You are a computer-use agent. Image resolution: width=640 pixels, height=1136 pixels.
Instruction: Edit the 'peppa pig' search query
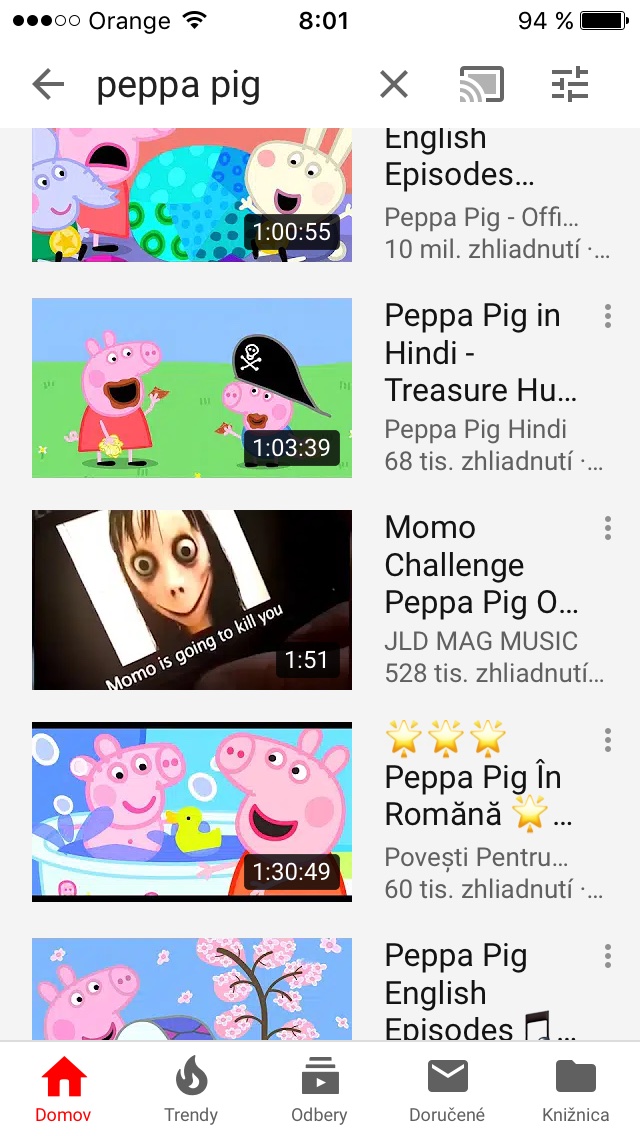pyautogui.click(x=200, y=86)
